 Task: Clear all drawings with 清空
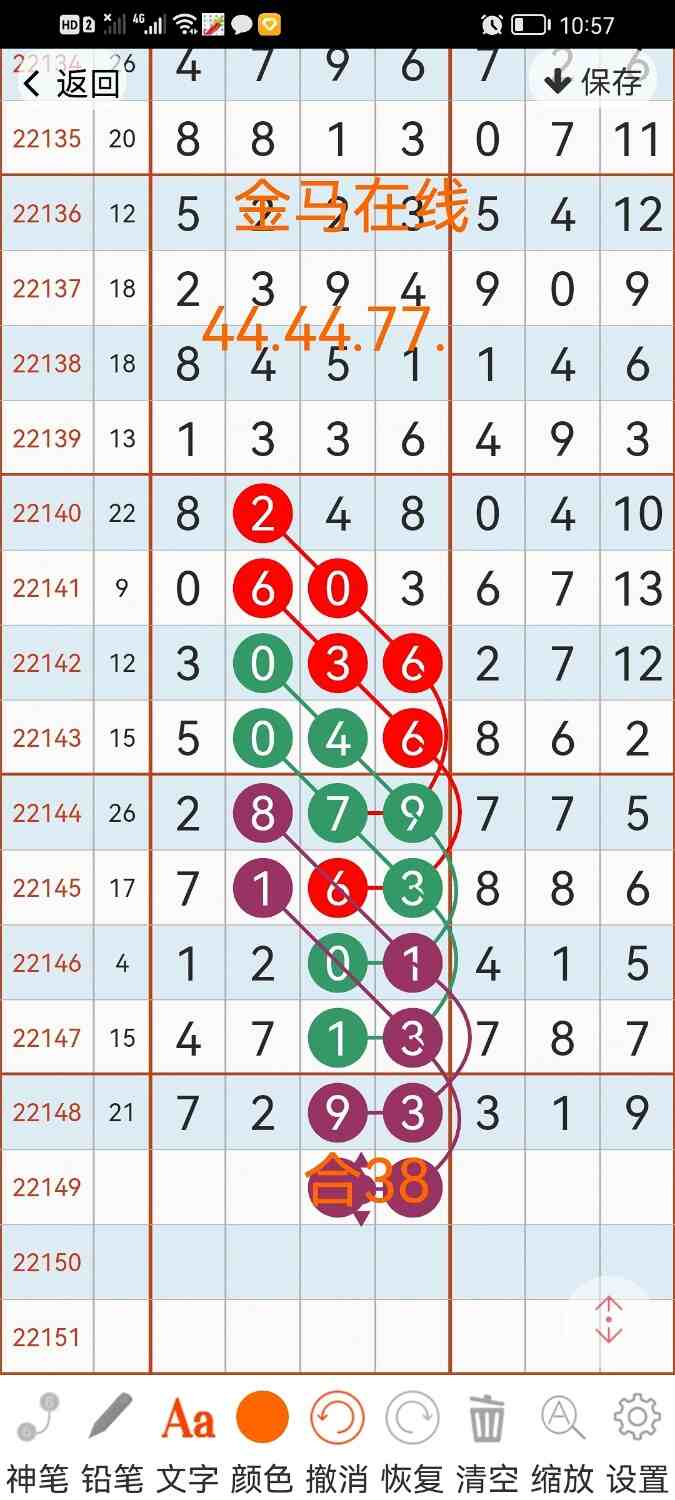pos(487,1438)
